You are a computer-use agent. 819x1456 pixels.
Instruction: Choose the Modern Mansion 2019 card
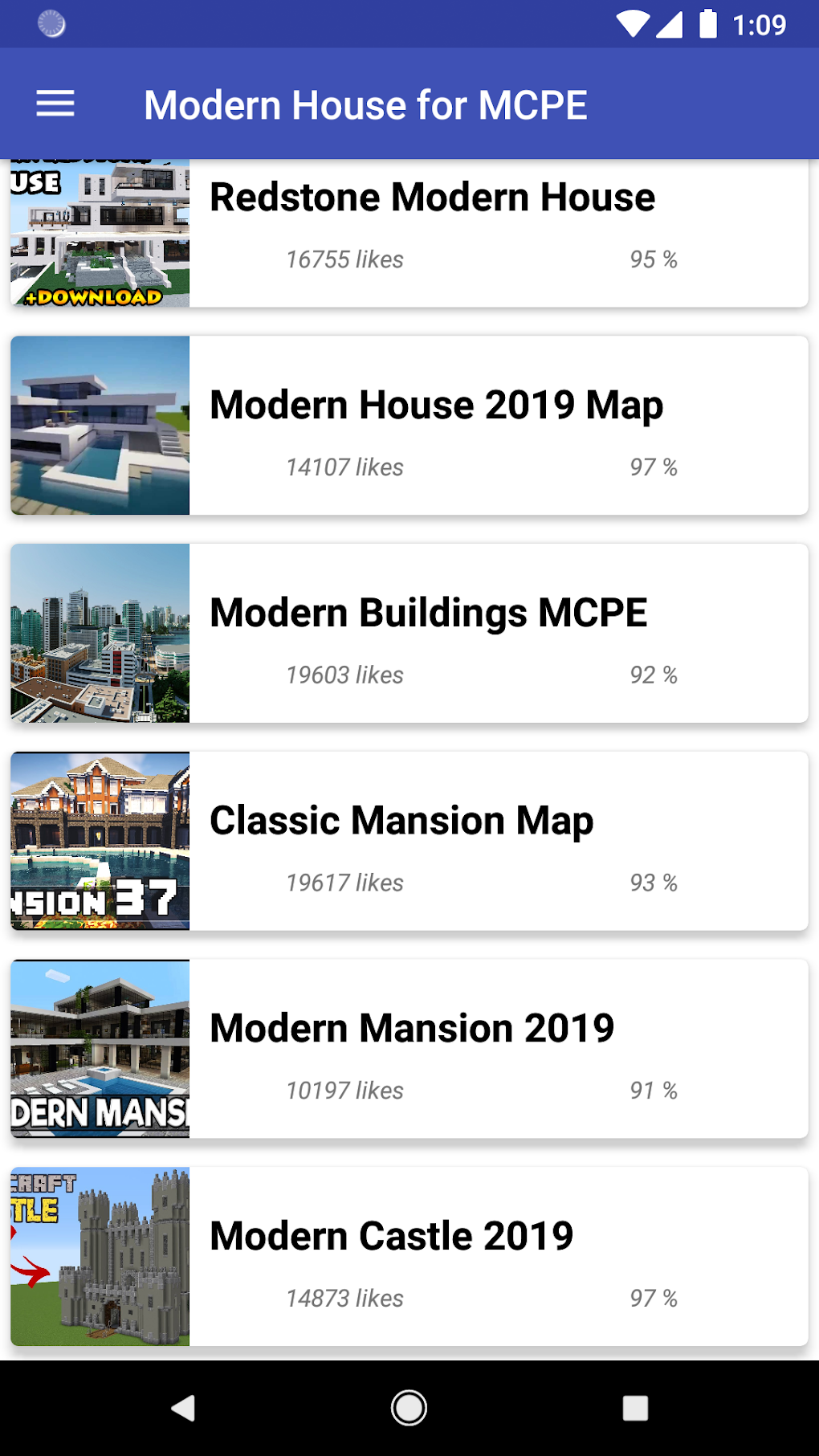click(x=412, y=1048)
